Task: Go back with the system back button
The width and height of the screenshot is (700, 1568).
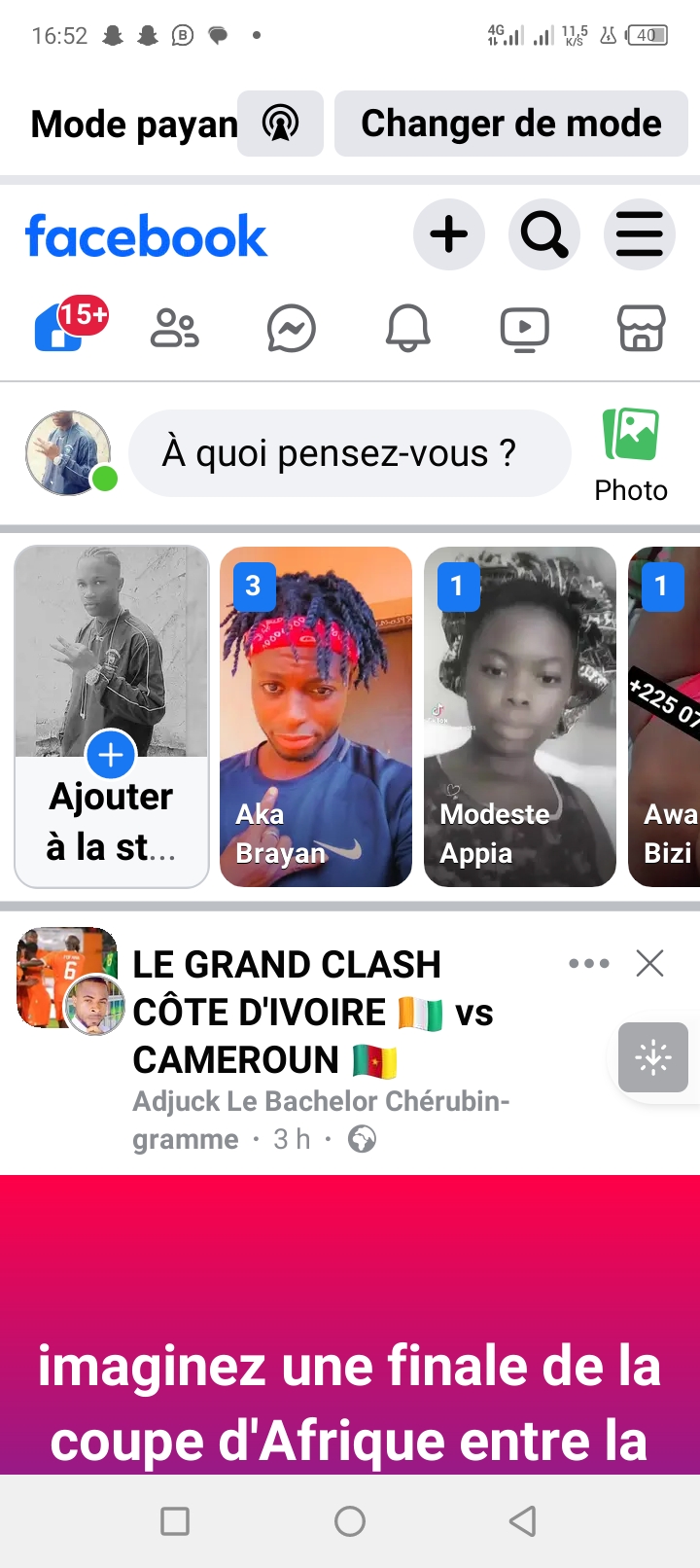Action: click(523, 1520)
